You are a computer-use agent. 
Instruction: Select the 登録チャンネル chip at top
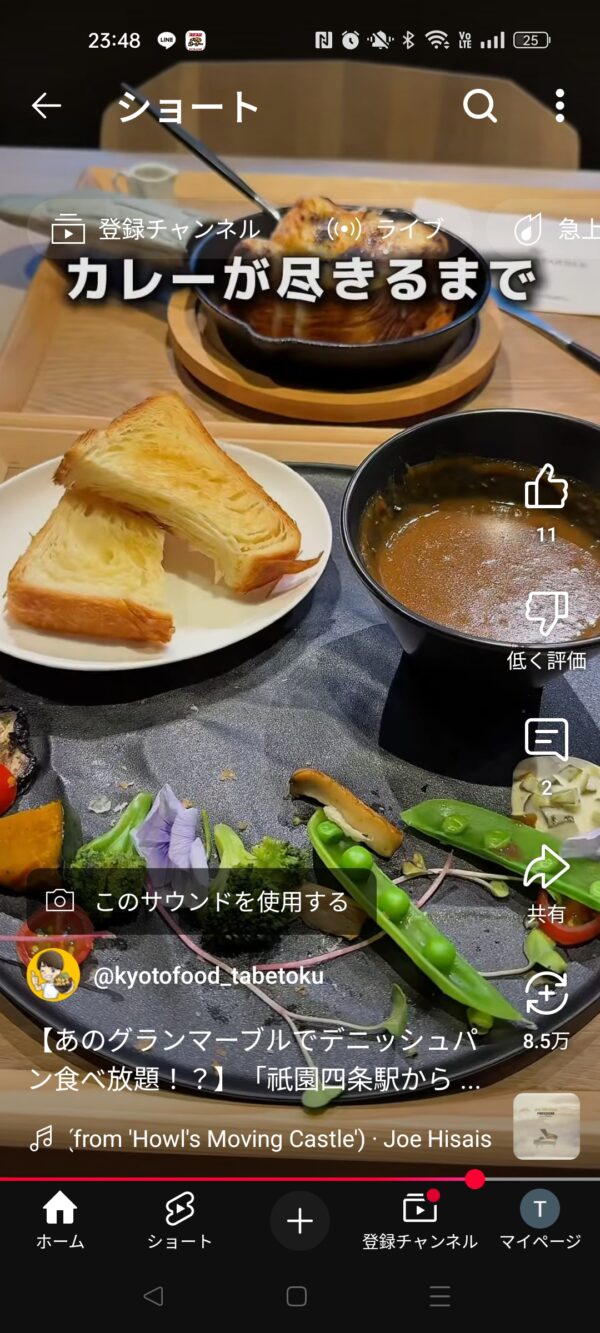pos(156,230)
